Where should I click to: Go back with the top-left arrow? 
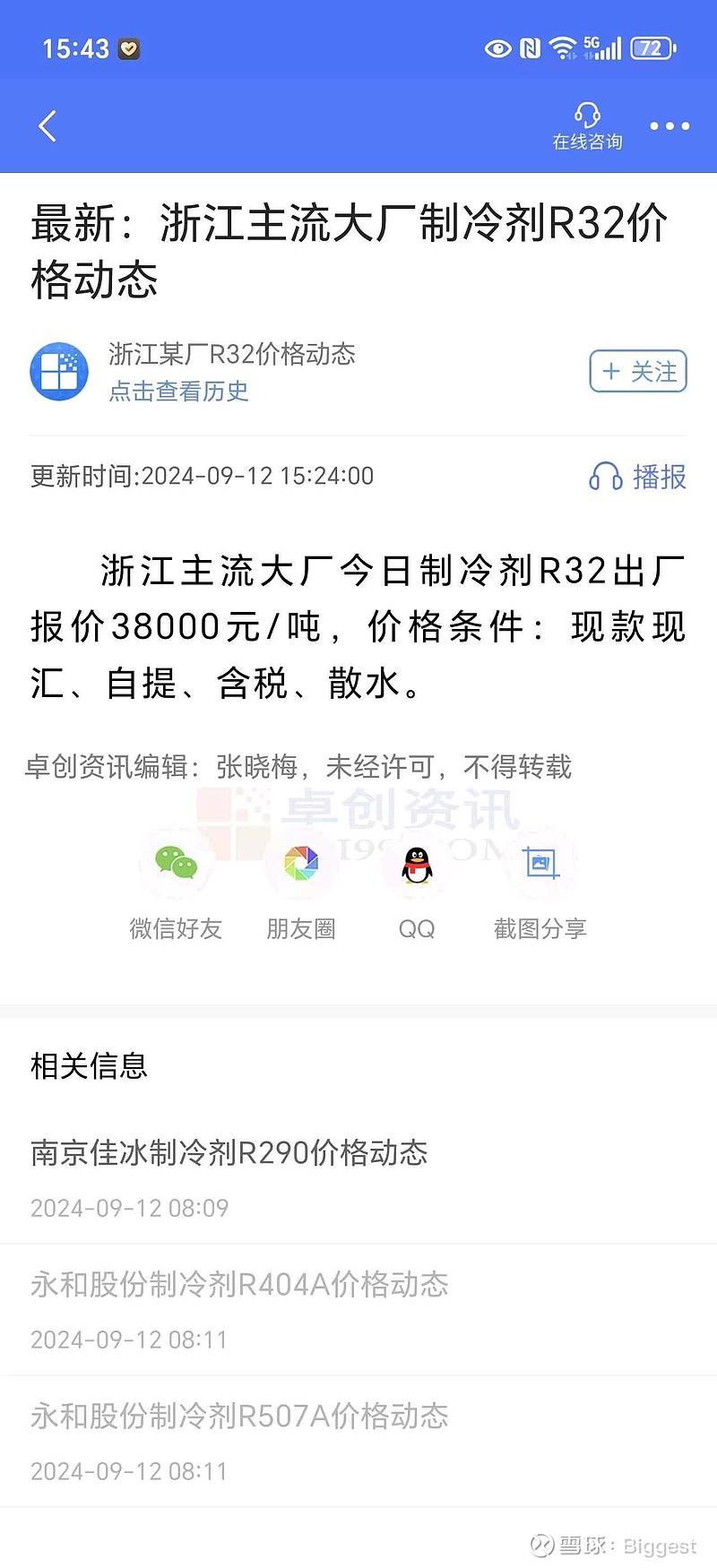pyautogui.click(x=48, y=126)
